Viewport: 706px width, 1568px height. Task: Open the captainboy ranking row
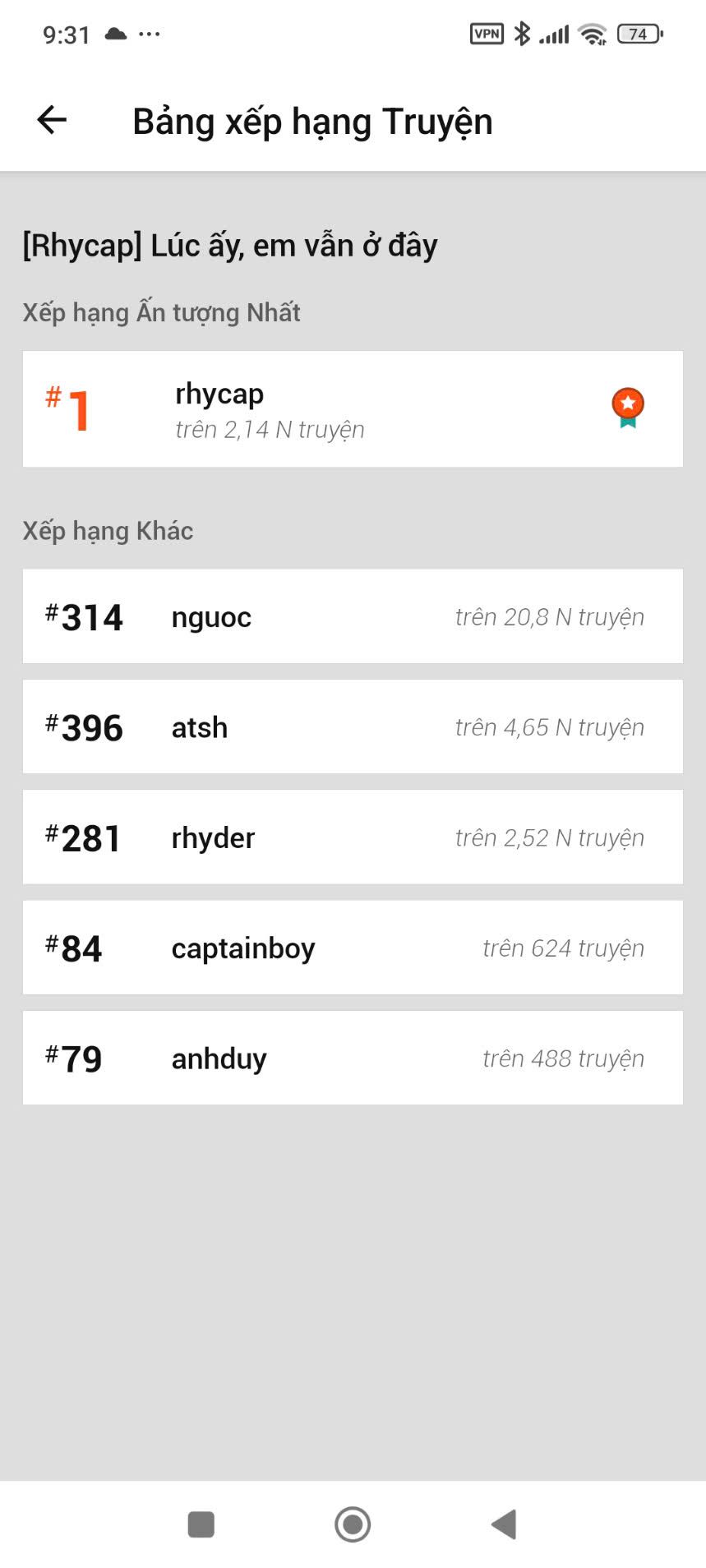point(353,948)
